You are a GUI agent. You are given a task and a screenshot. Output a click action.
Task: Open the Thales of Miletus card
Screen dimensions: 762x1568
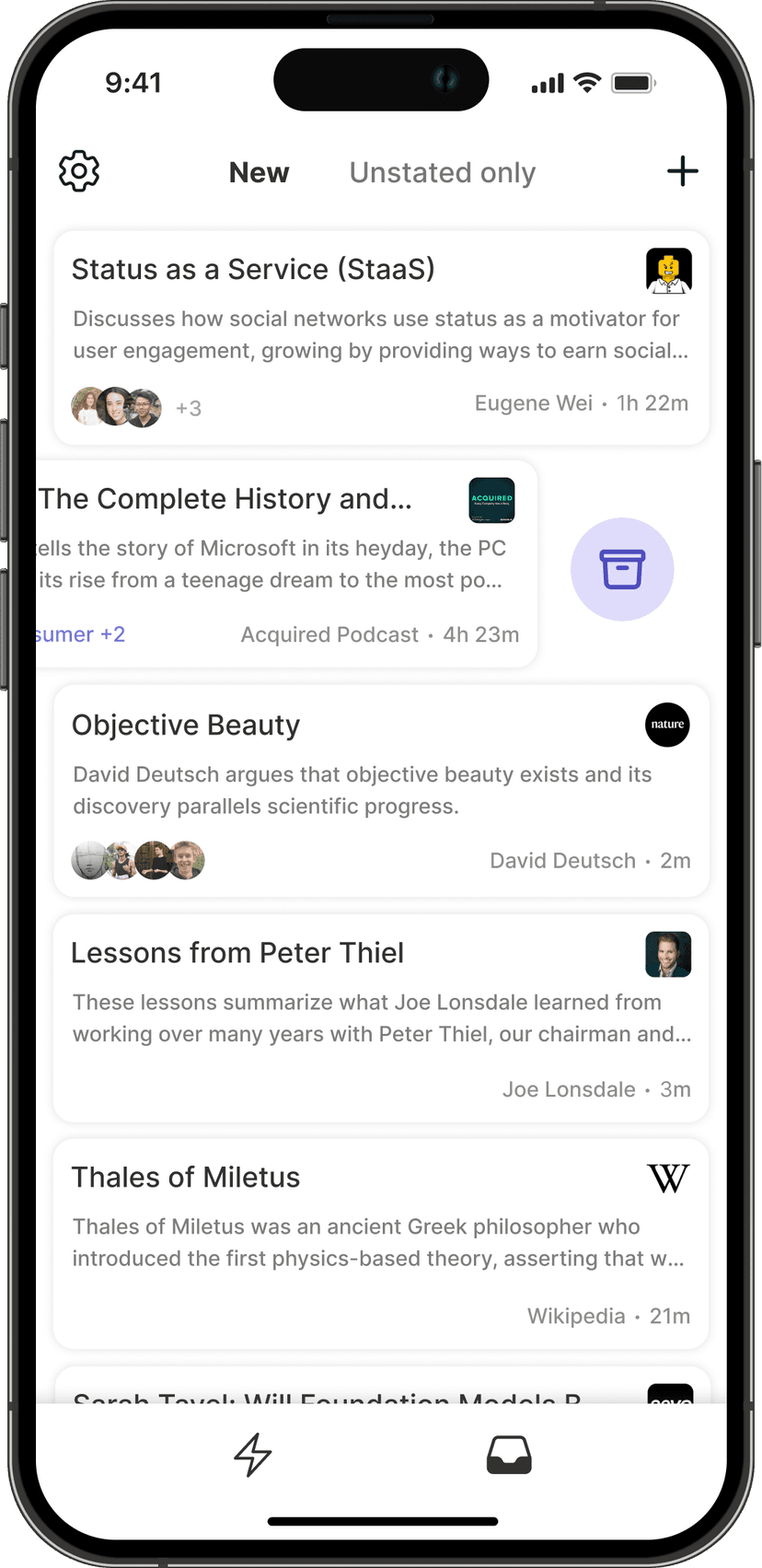pos(381,1243)
